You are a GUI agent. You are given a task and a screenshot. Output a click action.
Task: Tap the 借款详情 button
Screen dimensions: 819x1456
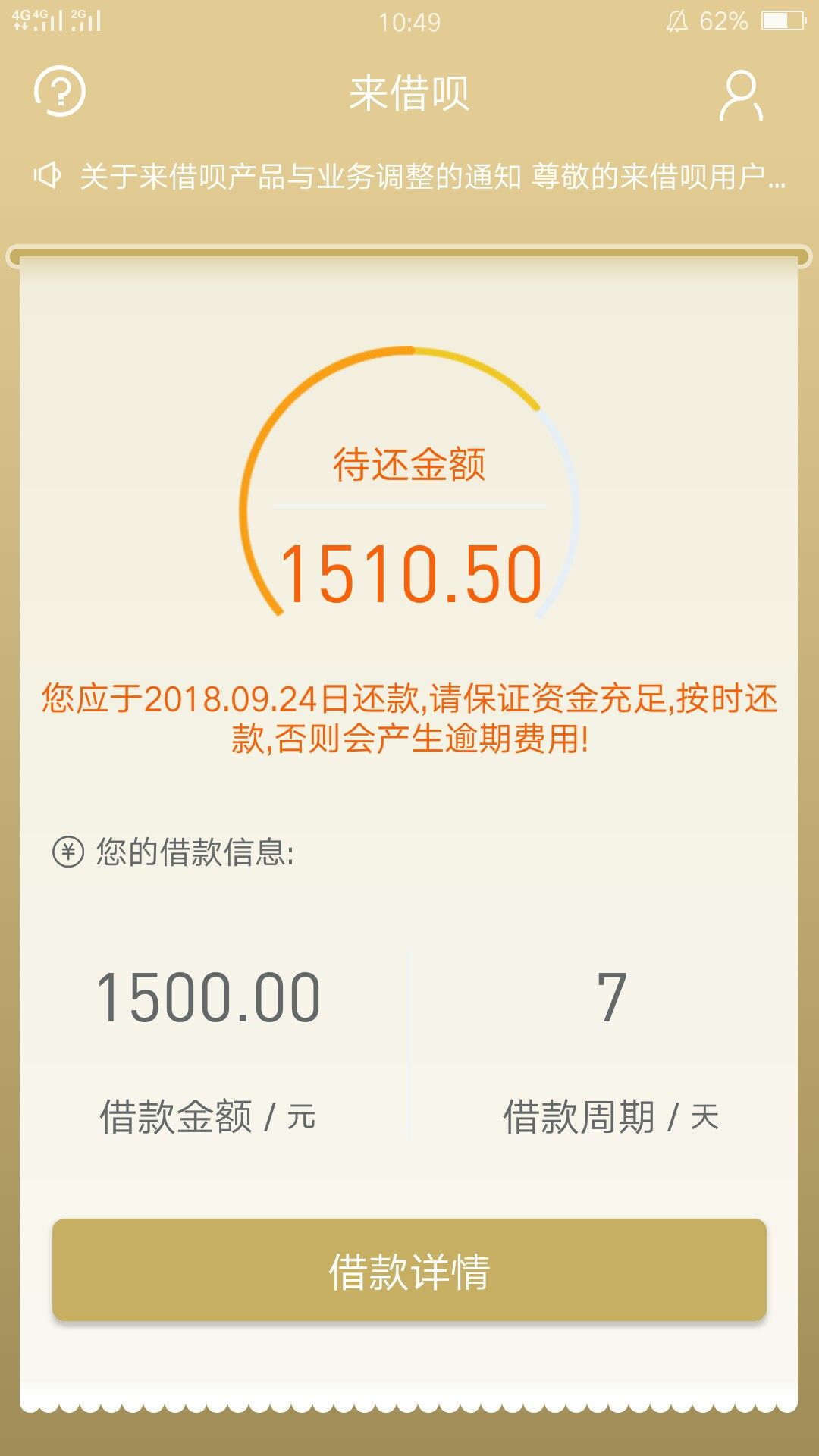[409, 1269]
